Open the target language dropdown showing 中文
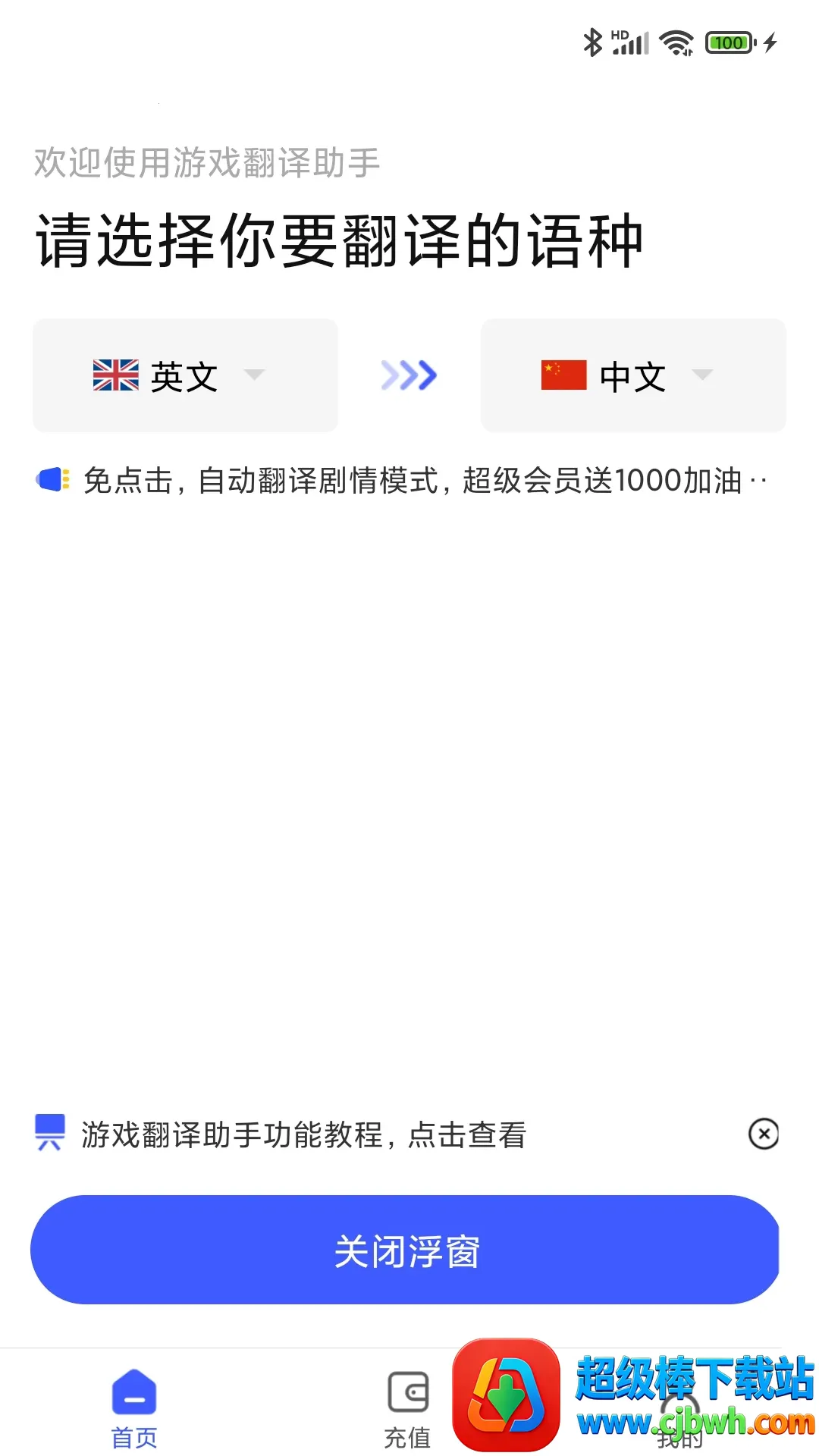 pyautogui.click(x=633, y=375)
